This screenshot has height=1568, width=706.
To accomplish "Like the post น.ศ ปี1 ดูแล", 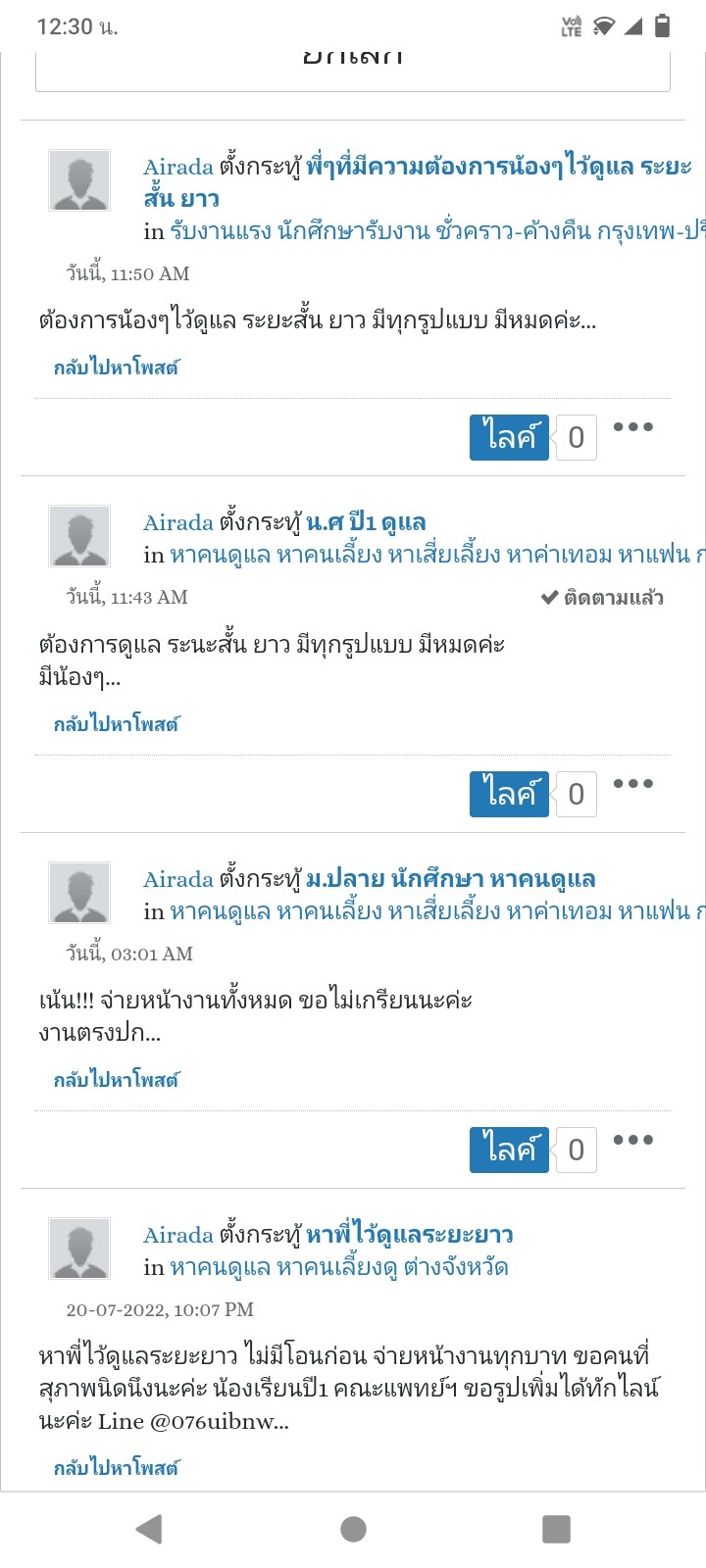I will point(509,794).
